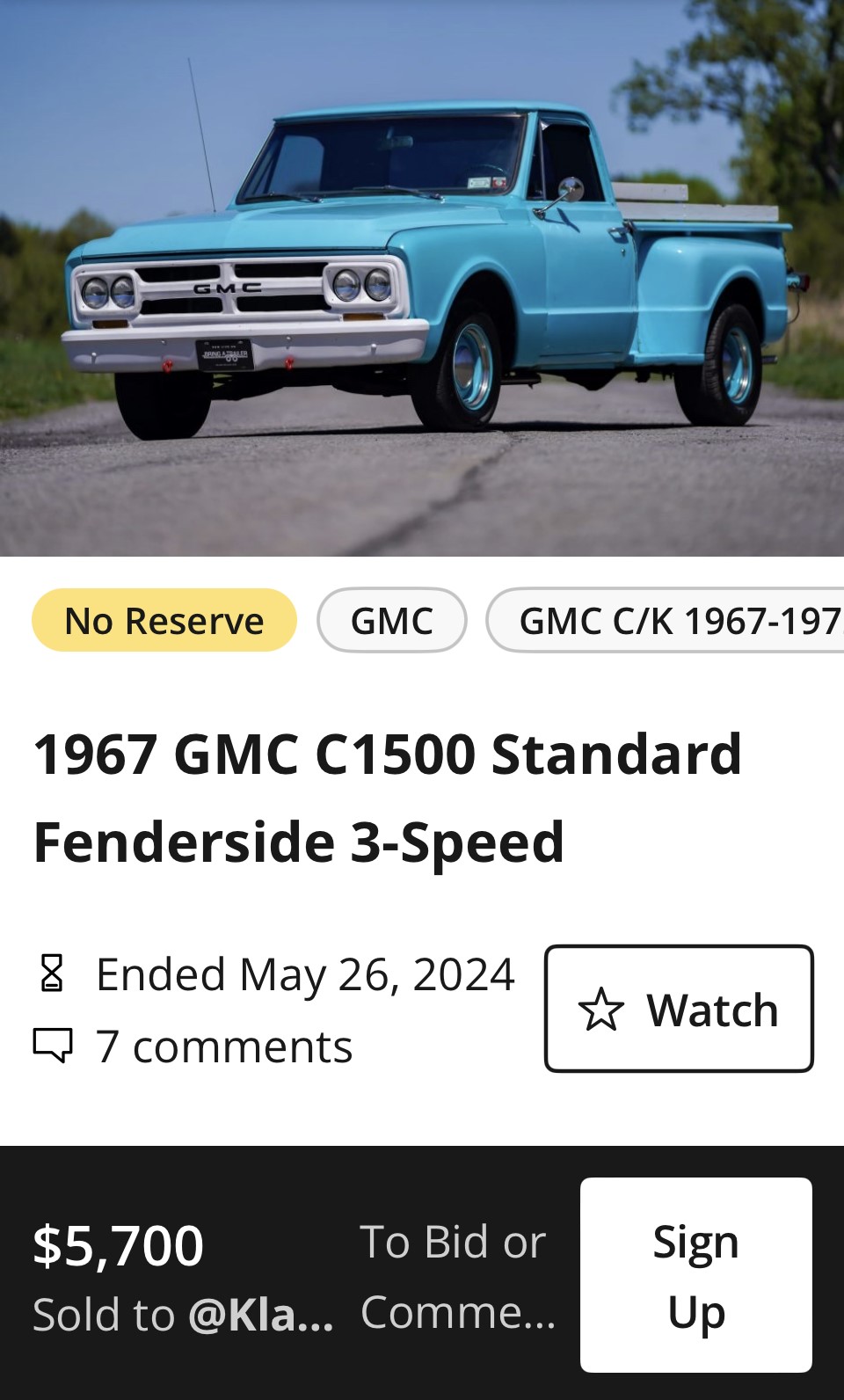View the 7 comments
Image resolution: width=844 pixels, height=1400 pixels.
pyautogui.click(x=224, y=1046)
